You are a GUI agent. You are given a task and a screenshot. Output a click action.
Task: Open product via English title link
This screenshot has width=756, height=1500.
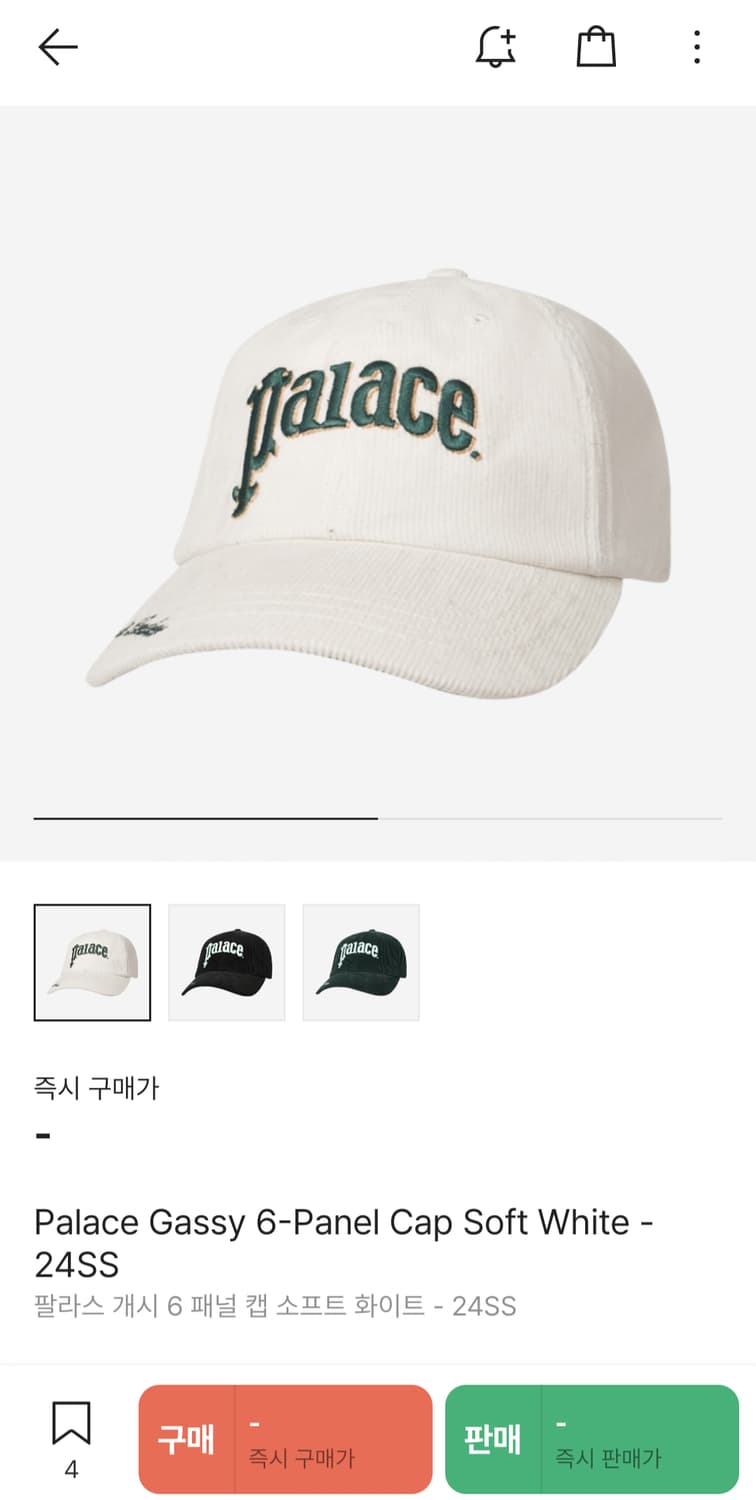pos(343,1243)
